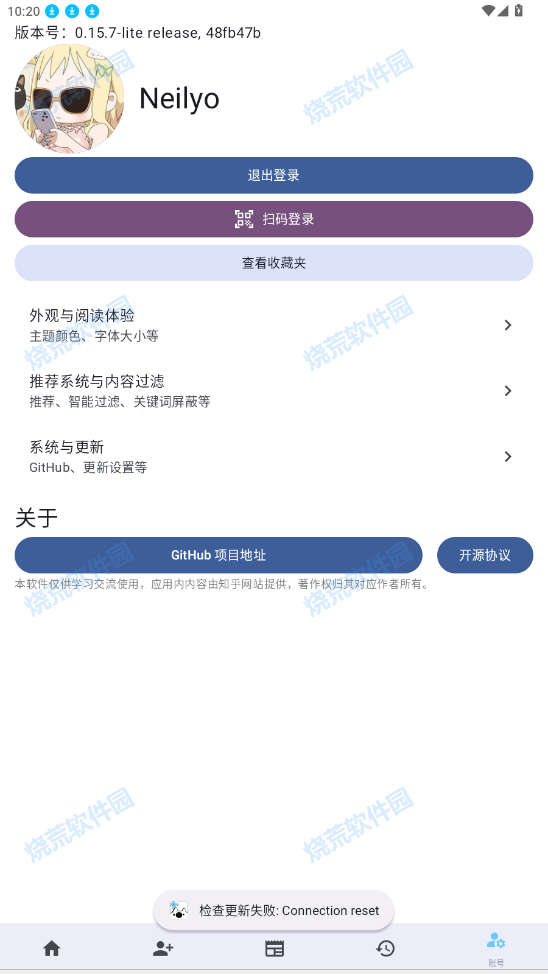Open the GitHub 项目地址 link
The image size is (548, 974).
click(x=219, y=555)
